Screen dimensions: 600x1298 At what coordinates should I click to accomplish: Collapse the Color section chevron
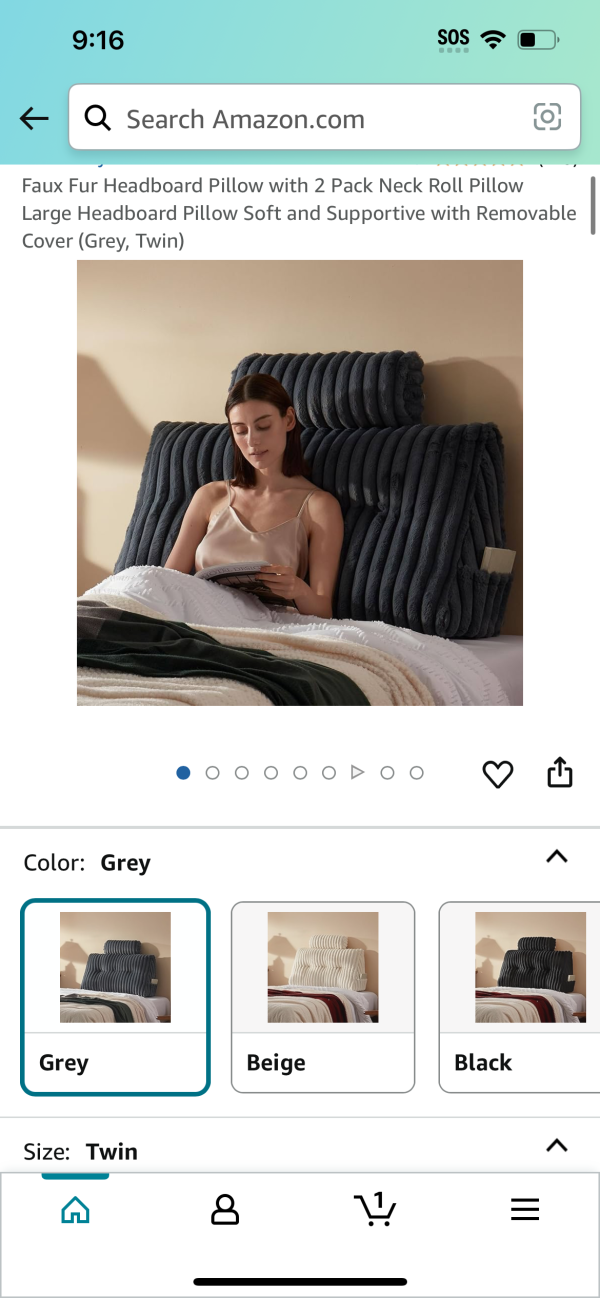(x=557, y=857)
